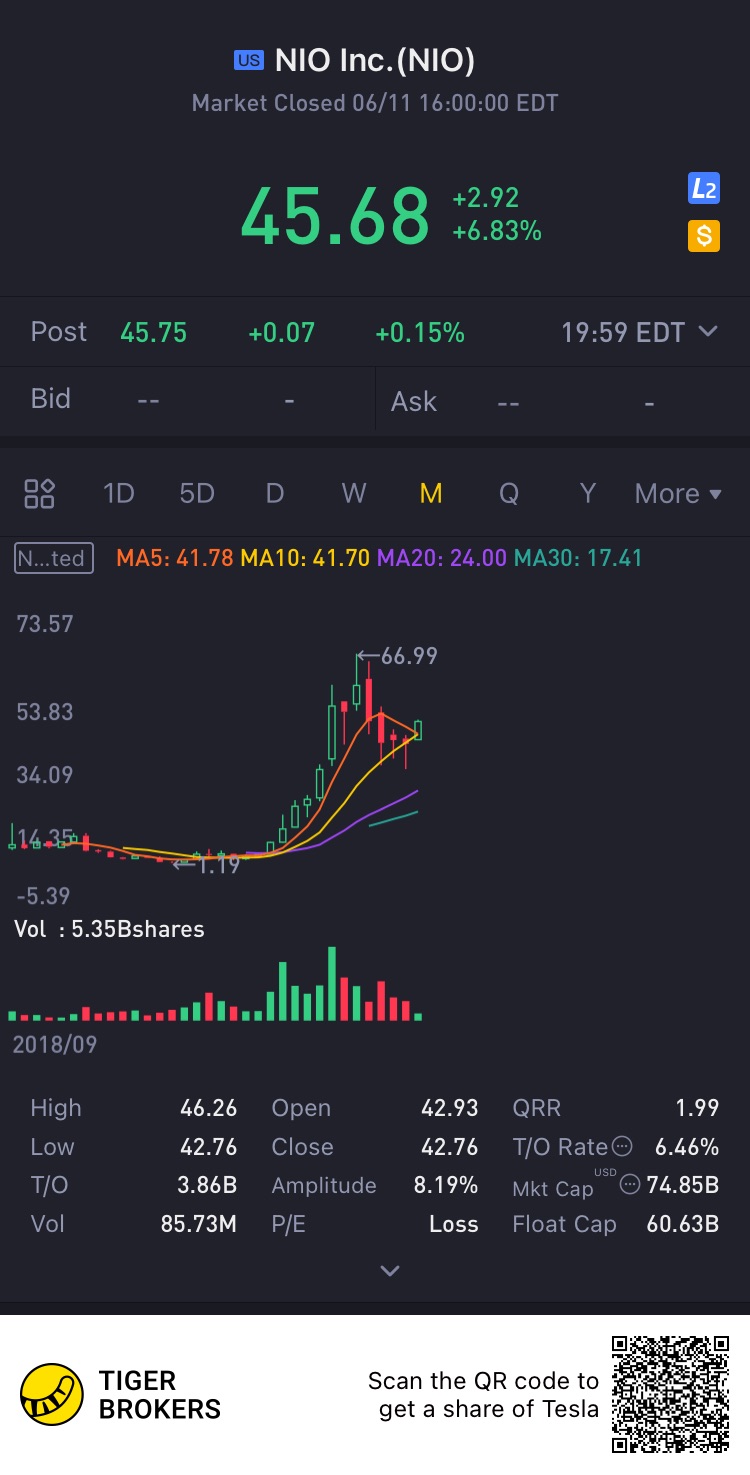Select the Y yearly period
Screen dimensions: 750x1475
588,493
